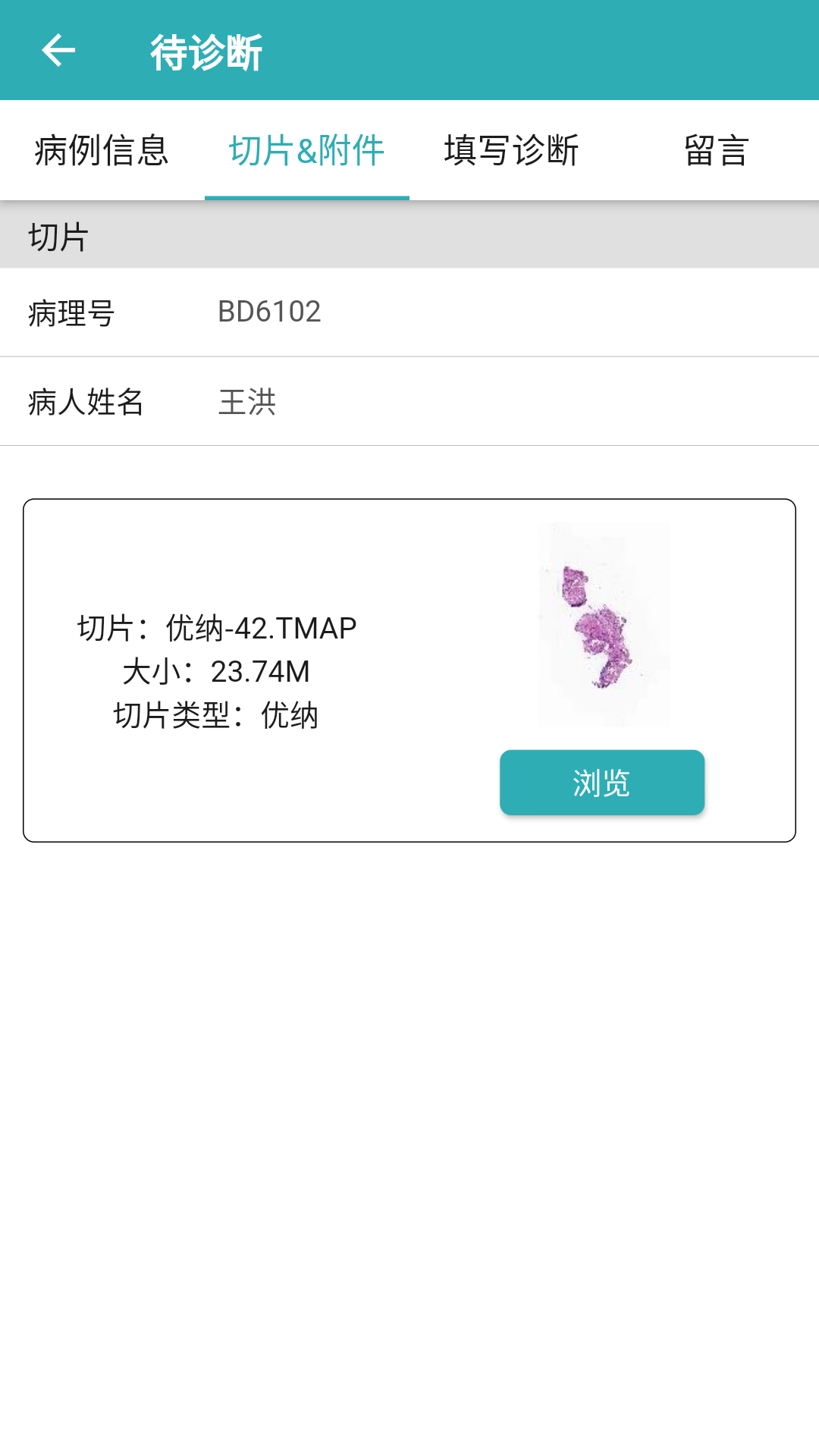Tap the back arrow to leave 待诊断
This screenshot has height=1456, width=819.
coord(58,52)
